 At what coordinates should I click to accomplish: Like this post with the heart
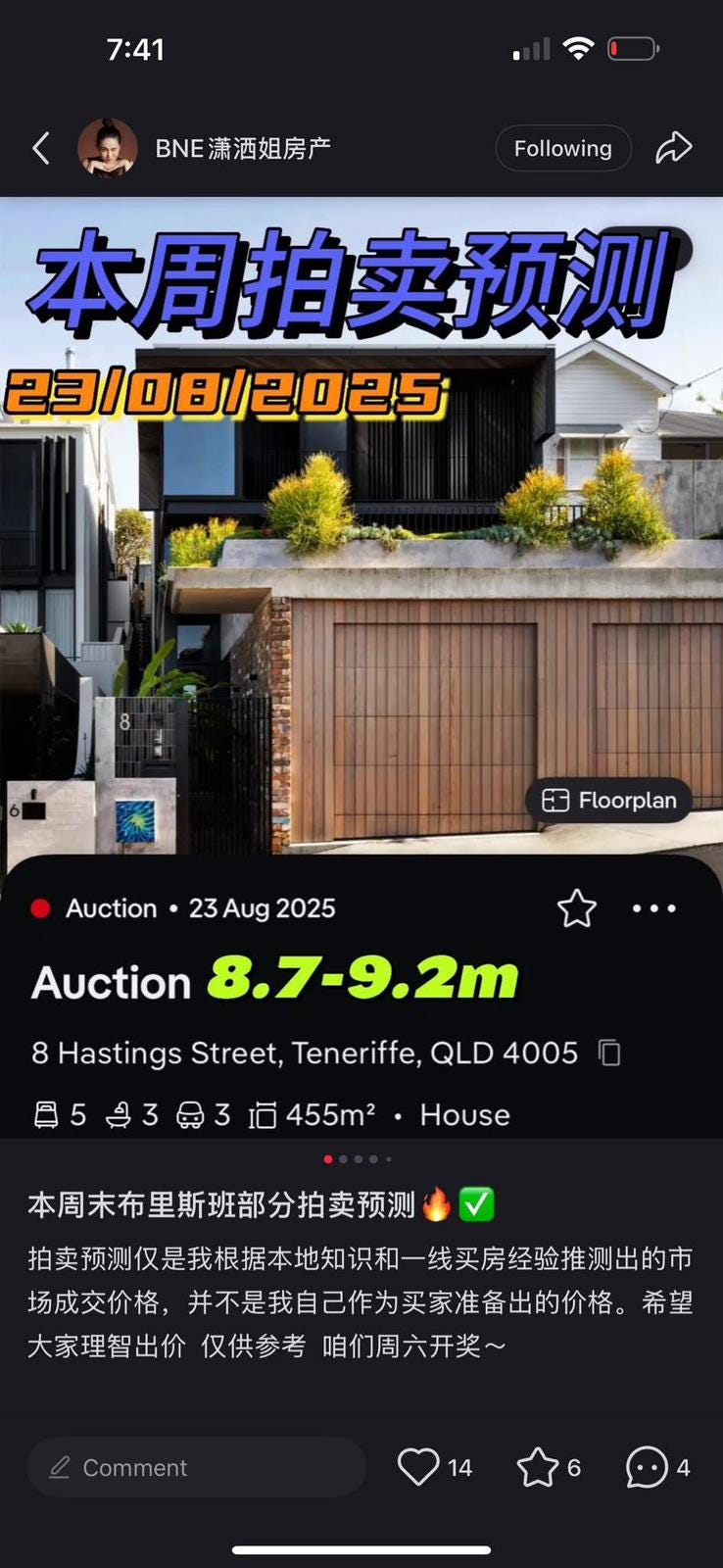pos(418,1467)
